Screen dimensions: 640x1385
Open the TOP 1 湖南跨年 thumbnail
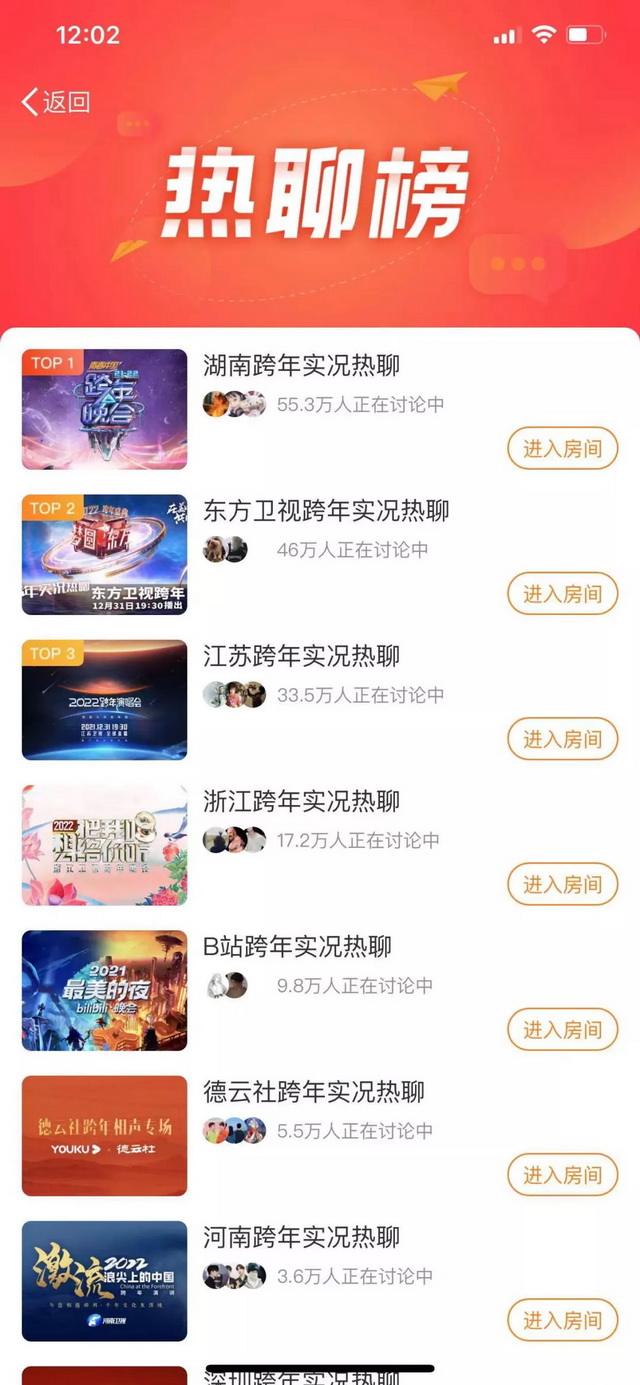[104, 409]
